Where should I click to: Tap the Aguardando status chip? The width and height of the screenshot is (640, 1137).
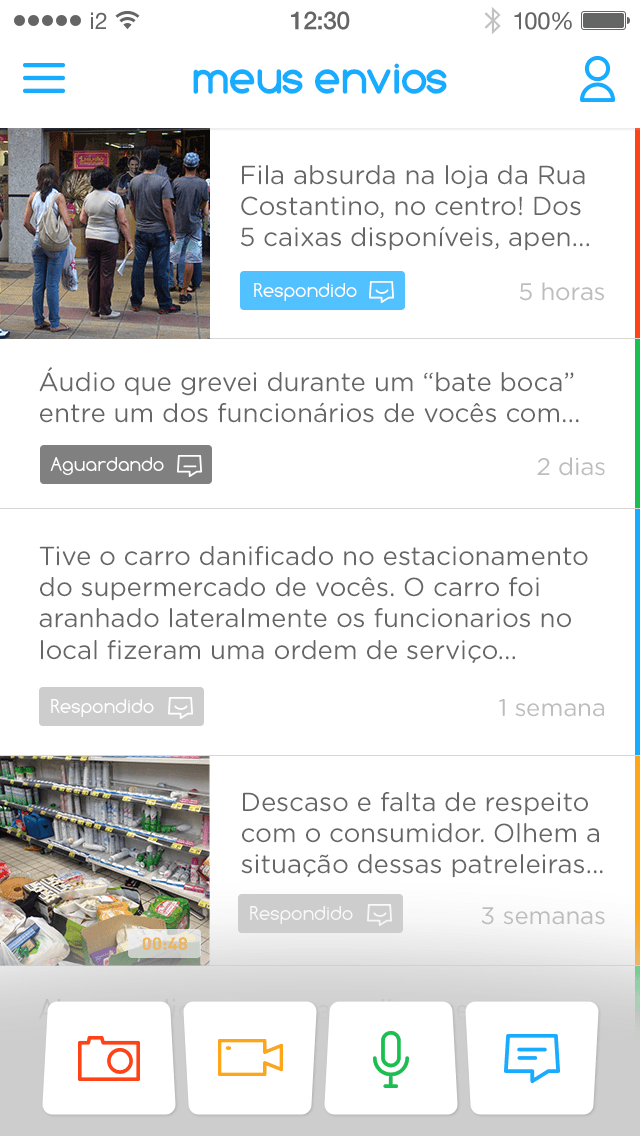pyautogui.click(x=126, y=465)
